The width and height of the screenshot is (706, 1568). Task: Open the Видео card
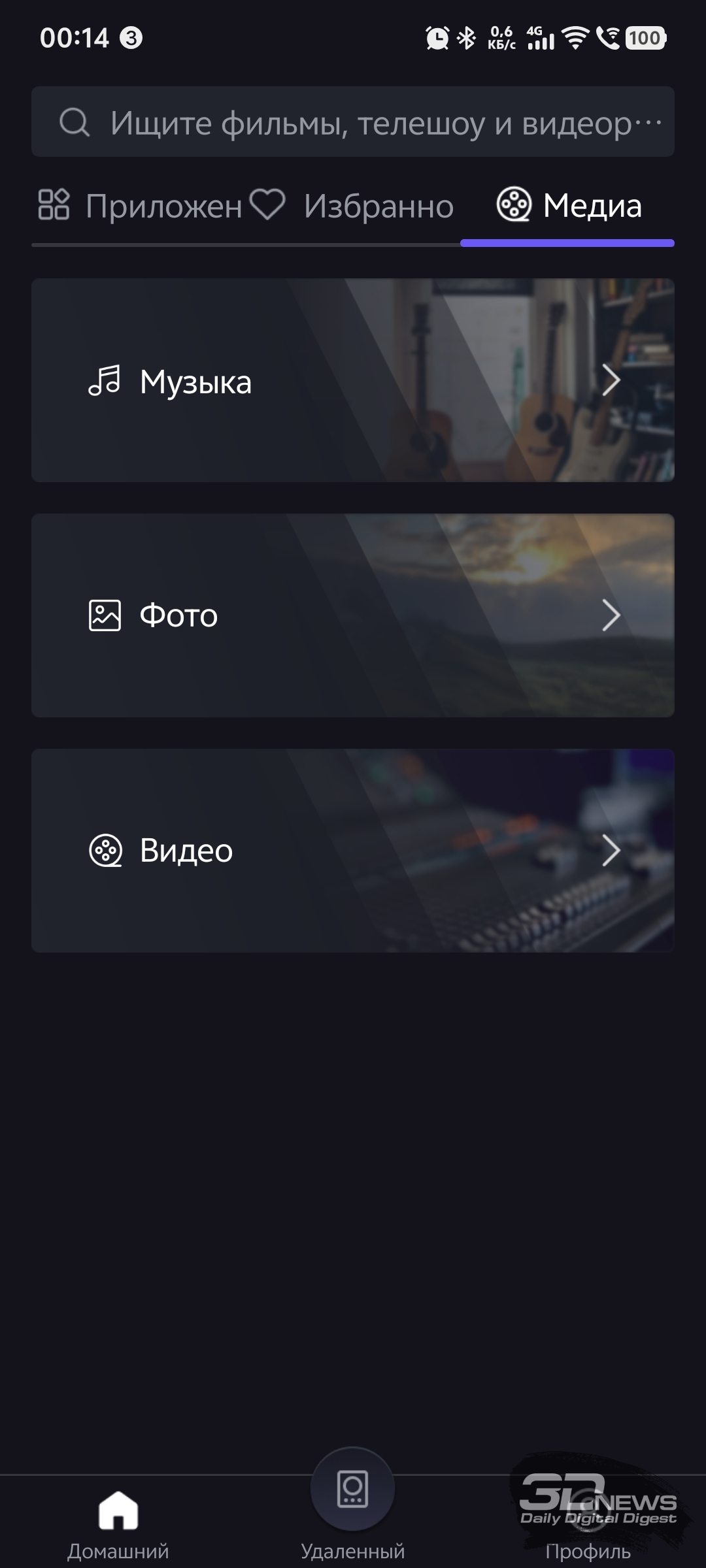353,851
